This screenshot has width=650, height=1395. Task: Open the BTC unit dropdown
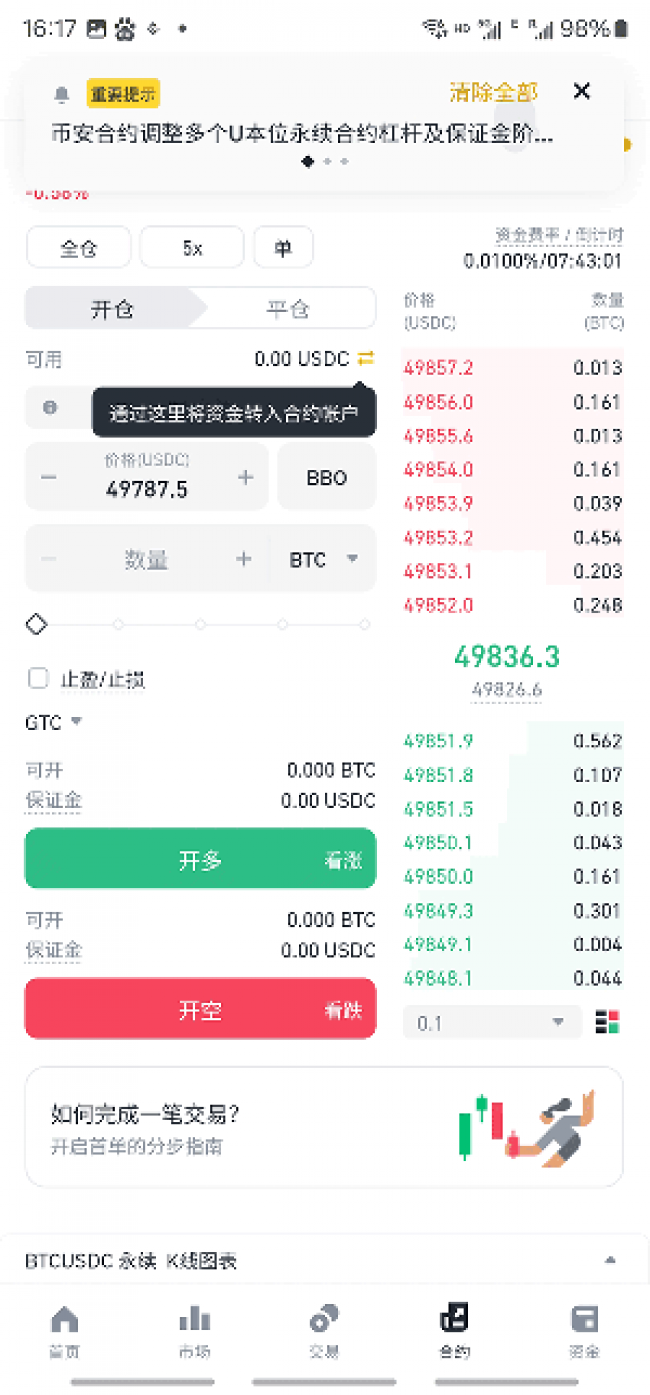(323, 559)
